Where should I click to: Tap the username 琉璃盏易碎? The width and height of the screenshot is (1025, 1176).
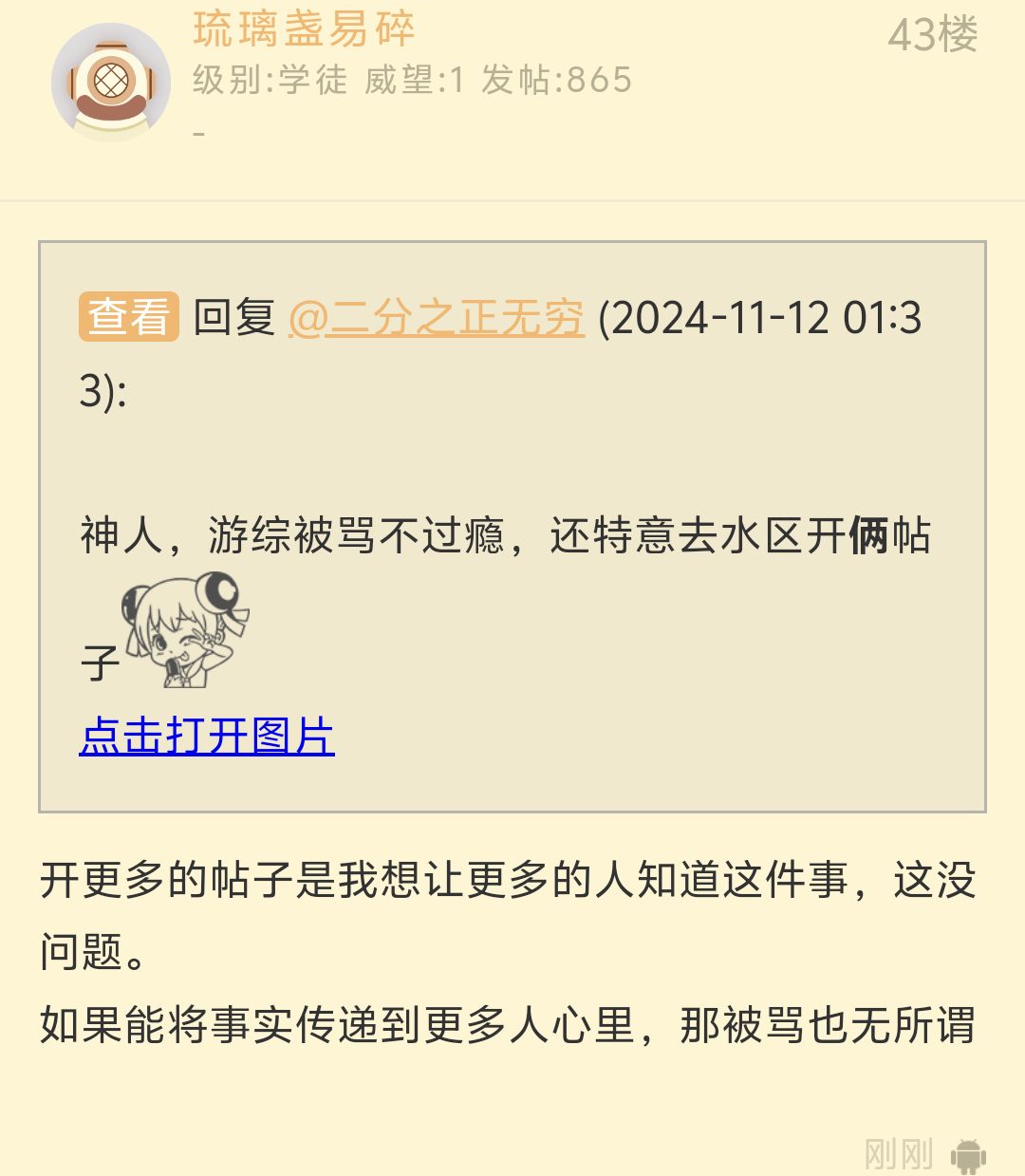(x=304, y=29)
